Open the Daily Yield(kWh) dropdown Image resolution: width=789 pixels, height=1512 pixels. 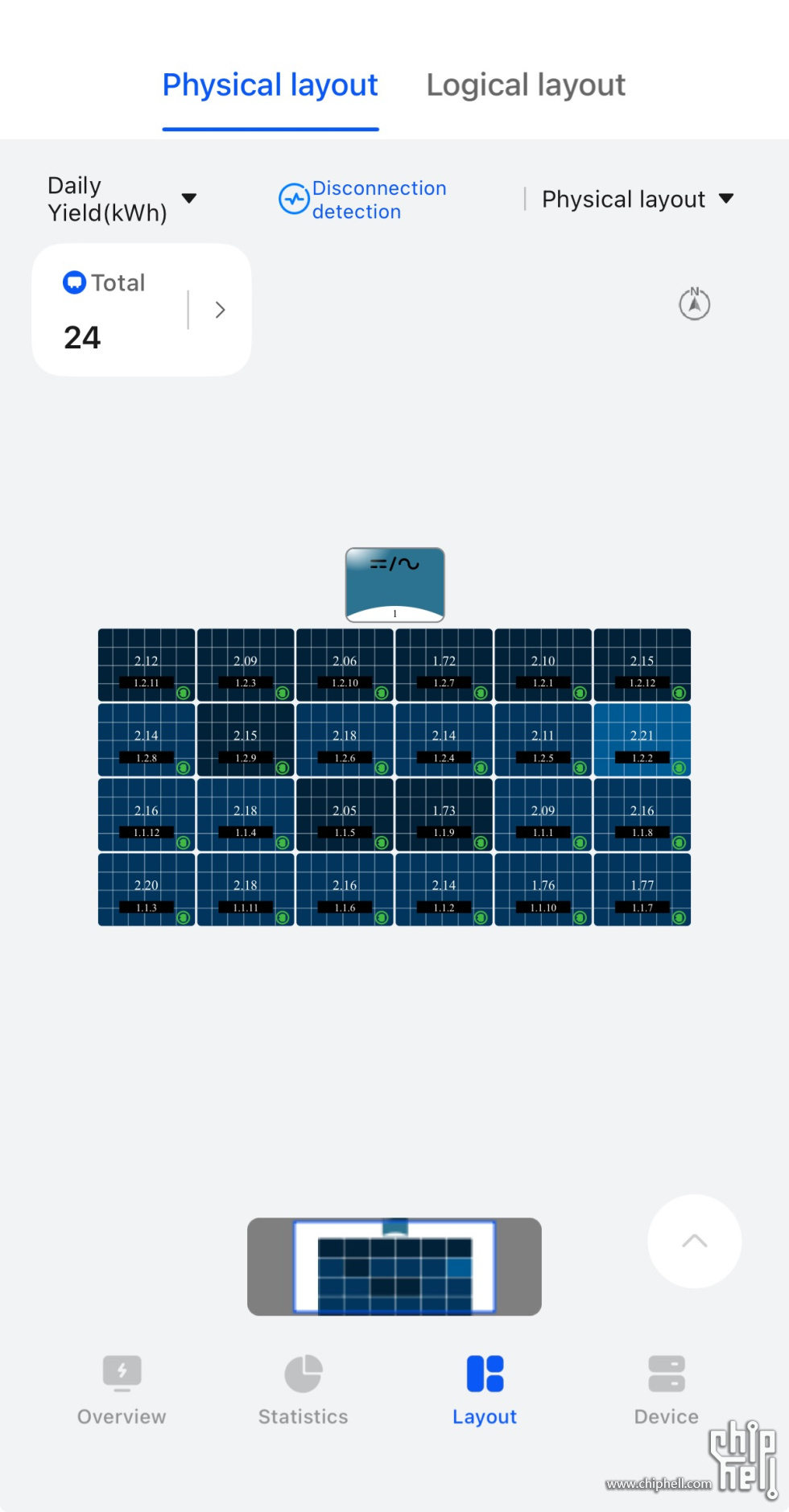122,199
